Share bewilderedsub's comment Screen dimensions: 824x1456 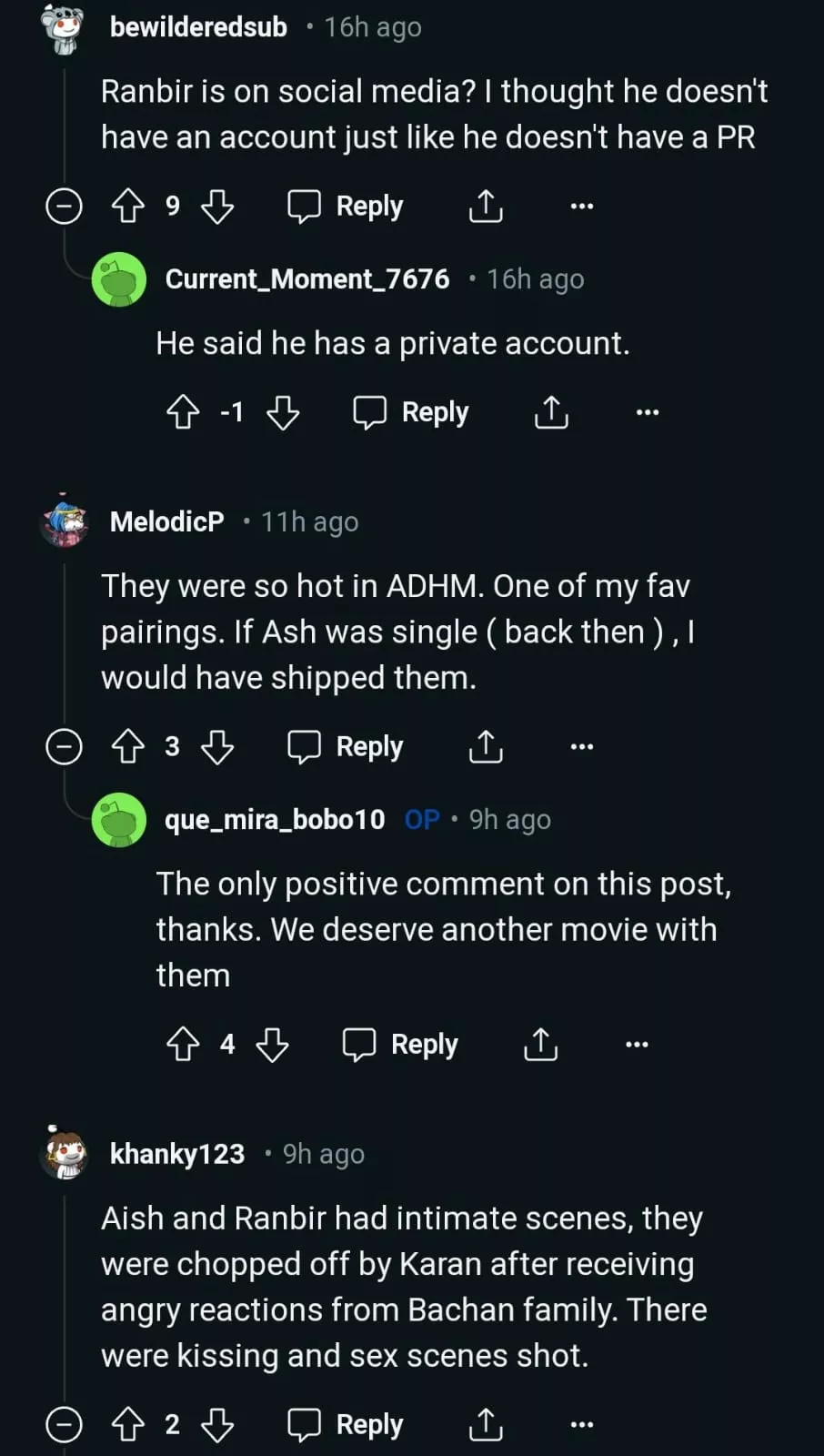tap(486, 207)
